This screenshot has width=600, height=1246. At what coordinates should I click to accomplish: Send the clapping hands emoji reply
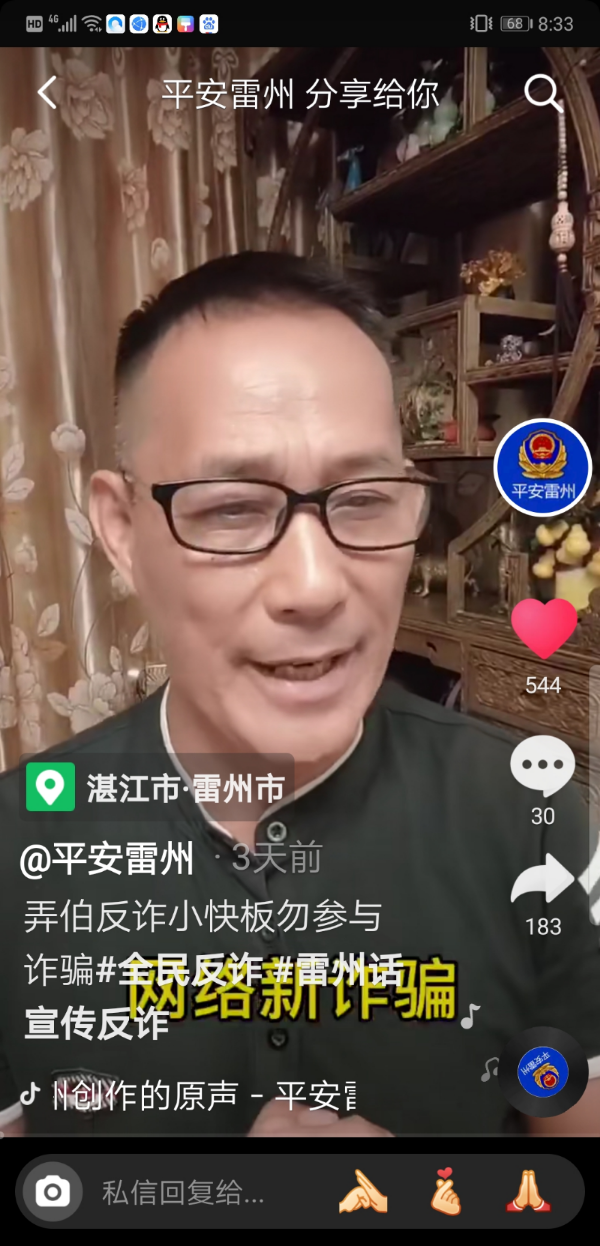362,1191
